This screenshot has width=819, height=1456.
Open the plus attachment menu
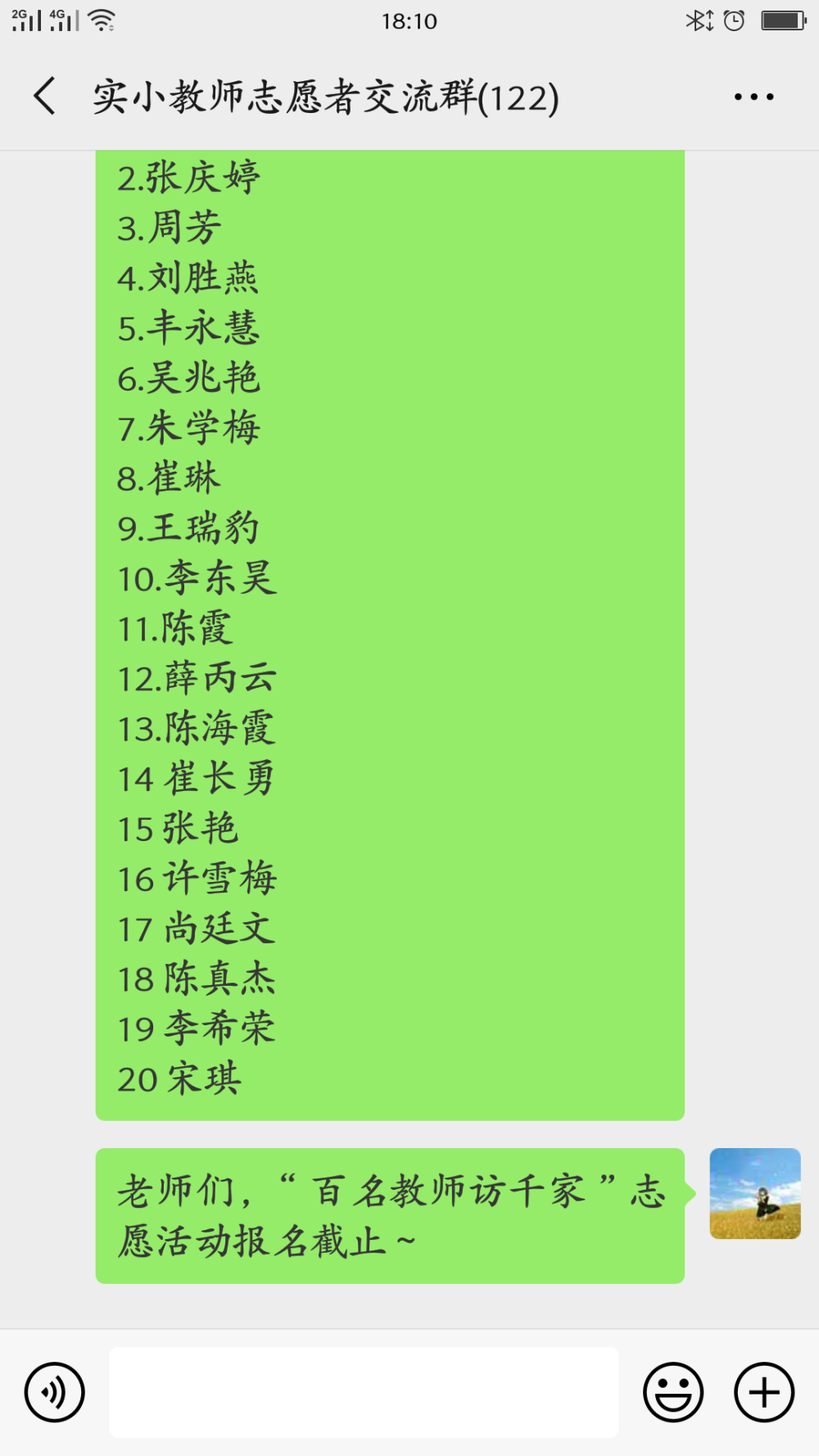764,1392
